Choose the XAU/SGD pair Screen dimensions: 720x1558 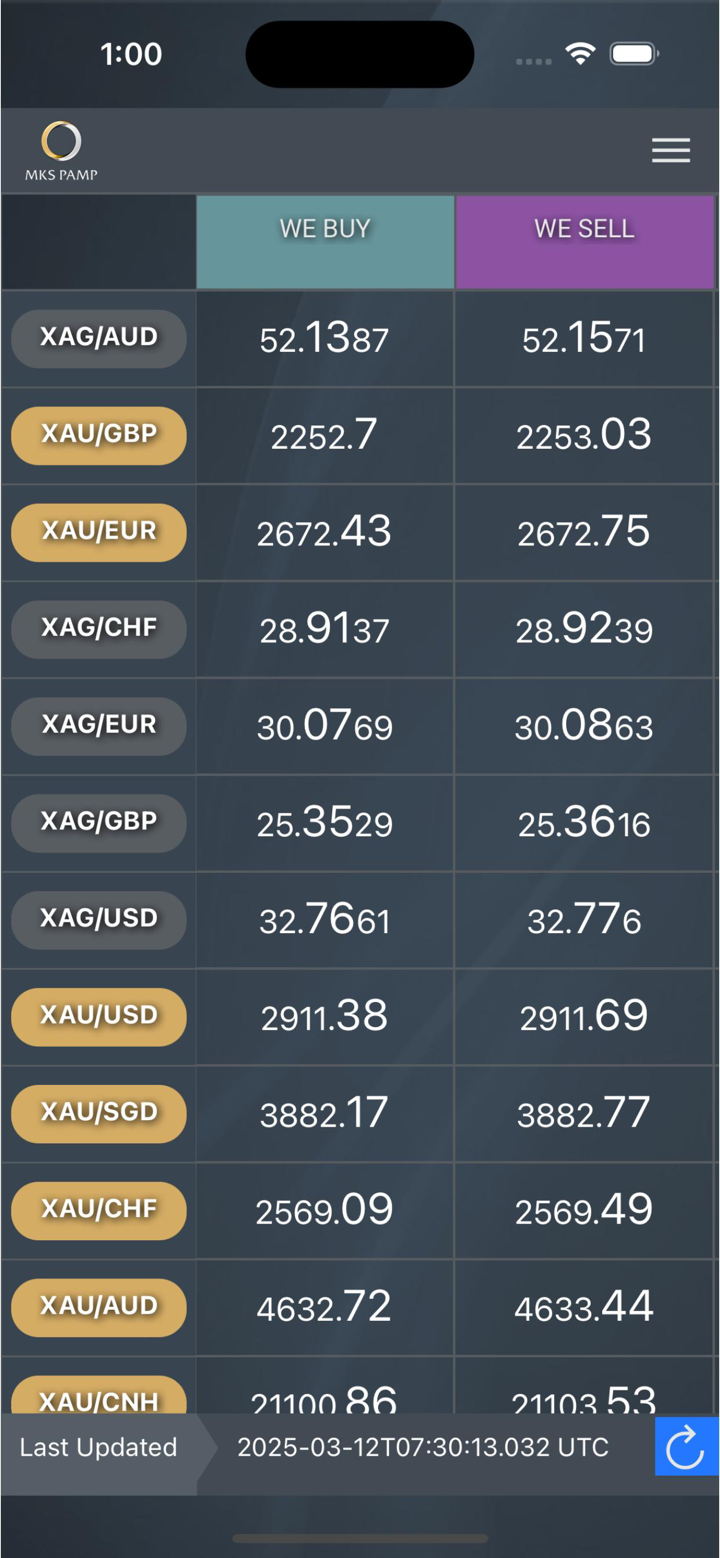tap(99, 1112)
